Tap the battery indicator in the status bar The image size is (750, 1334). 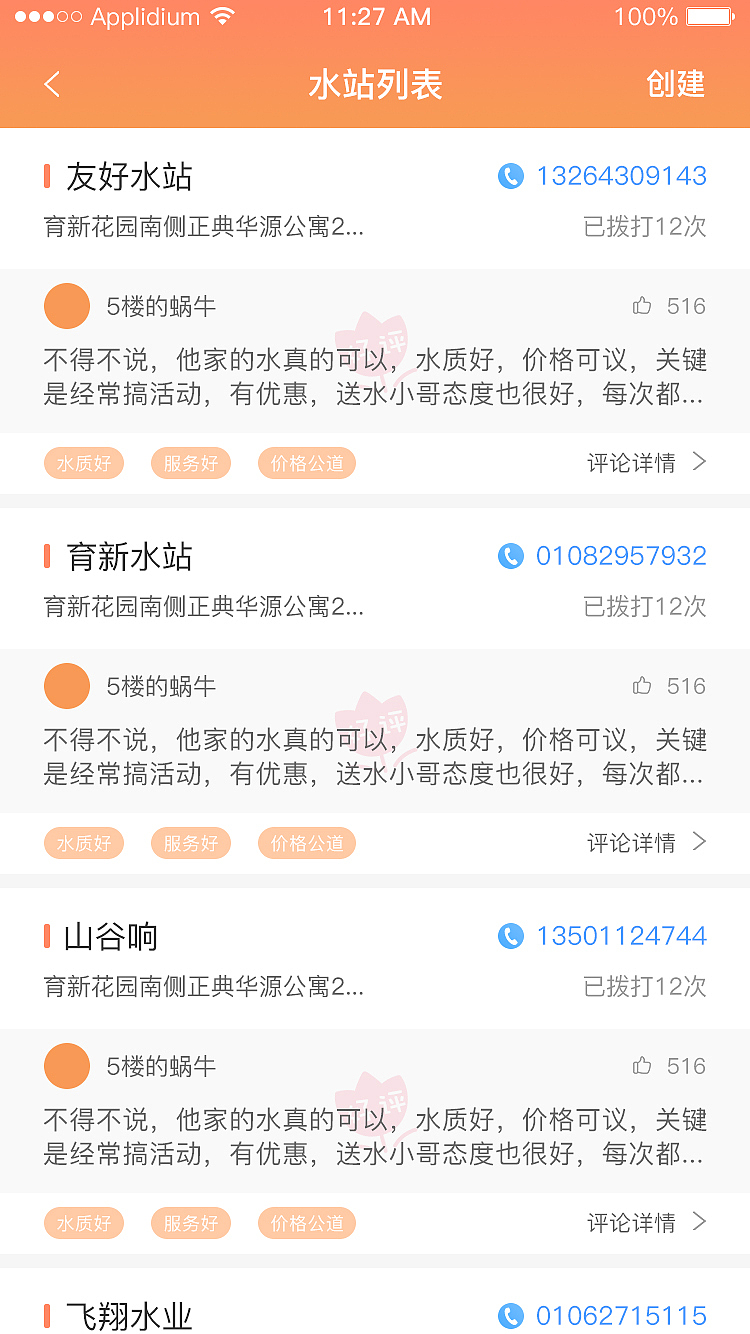pos(709,16)
